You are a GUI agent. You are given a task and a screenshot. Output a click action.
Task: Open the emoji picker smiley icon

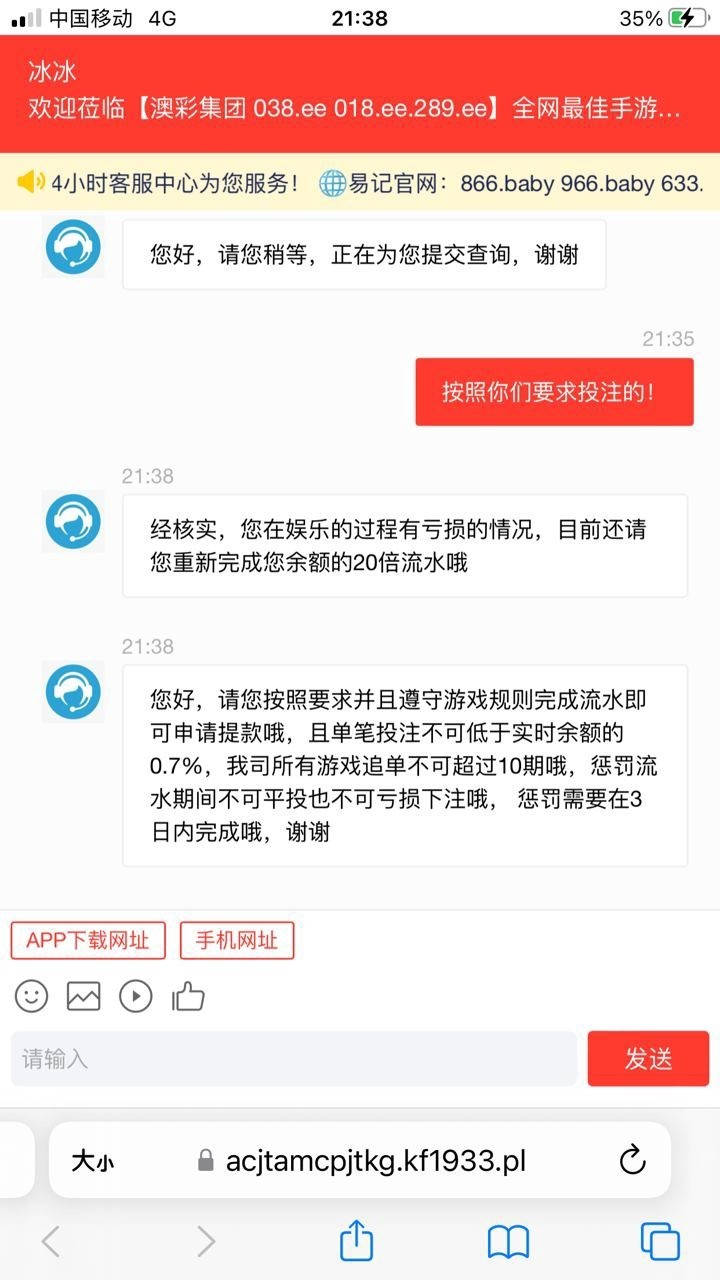click(32, 996)
